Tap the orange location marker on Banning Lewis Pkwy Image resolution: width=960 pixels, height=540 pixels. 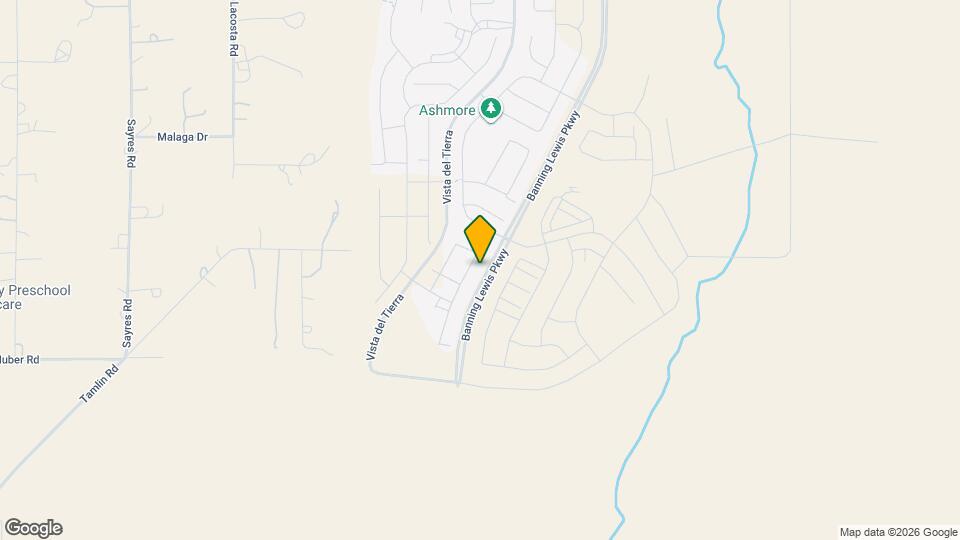480,239
